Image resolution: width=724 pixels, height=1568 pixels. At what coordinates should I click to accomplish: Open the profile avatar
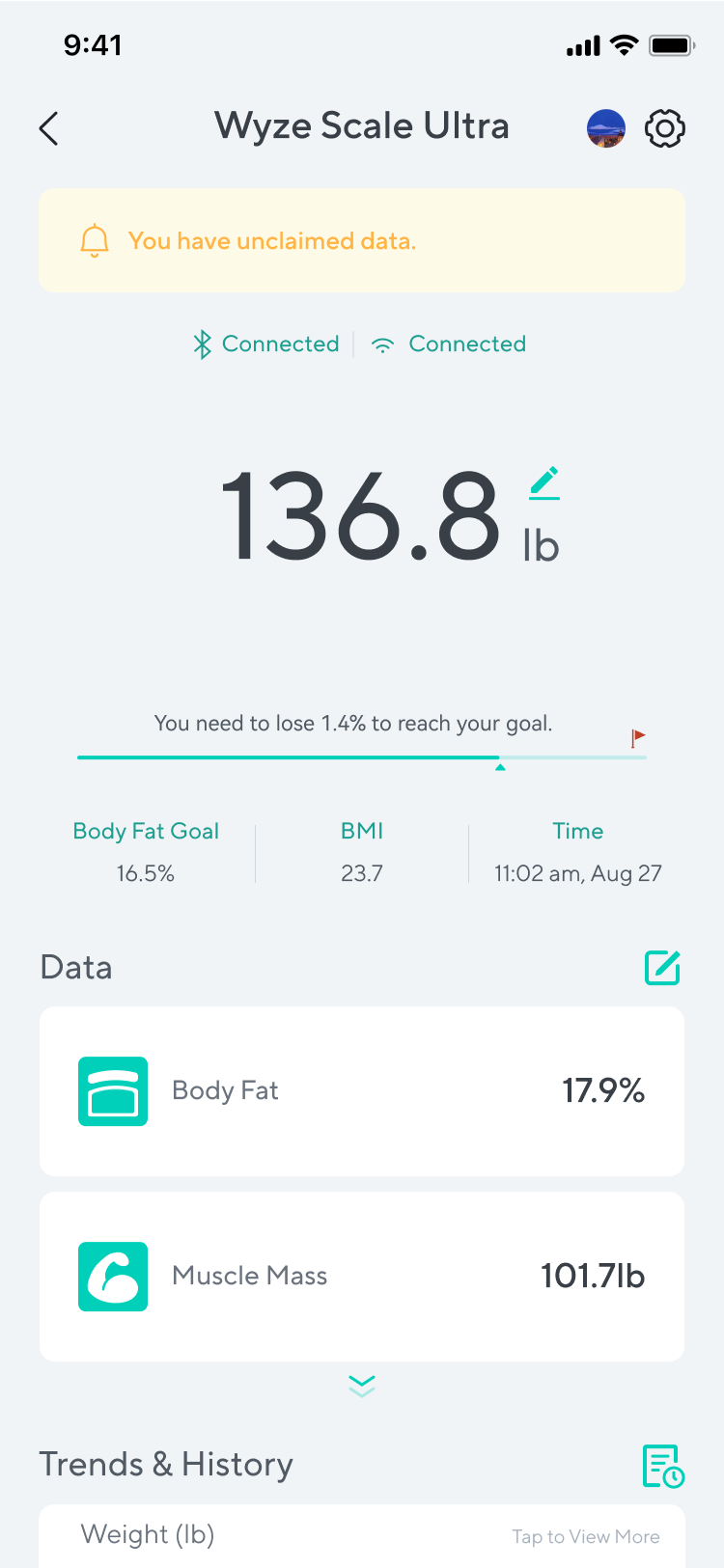(606, 128)
